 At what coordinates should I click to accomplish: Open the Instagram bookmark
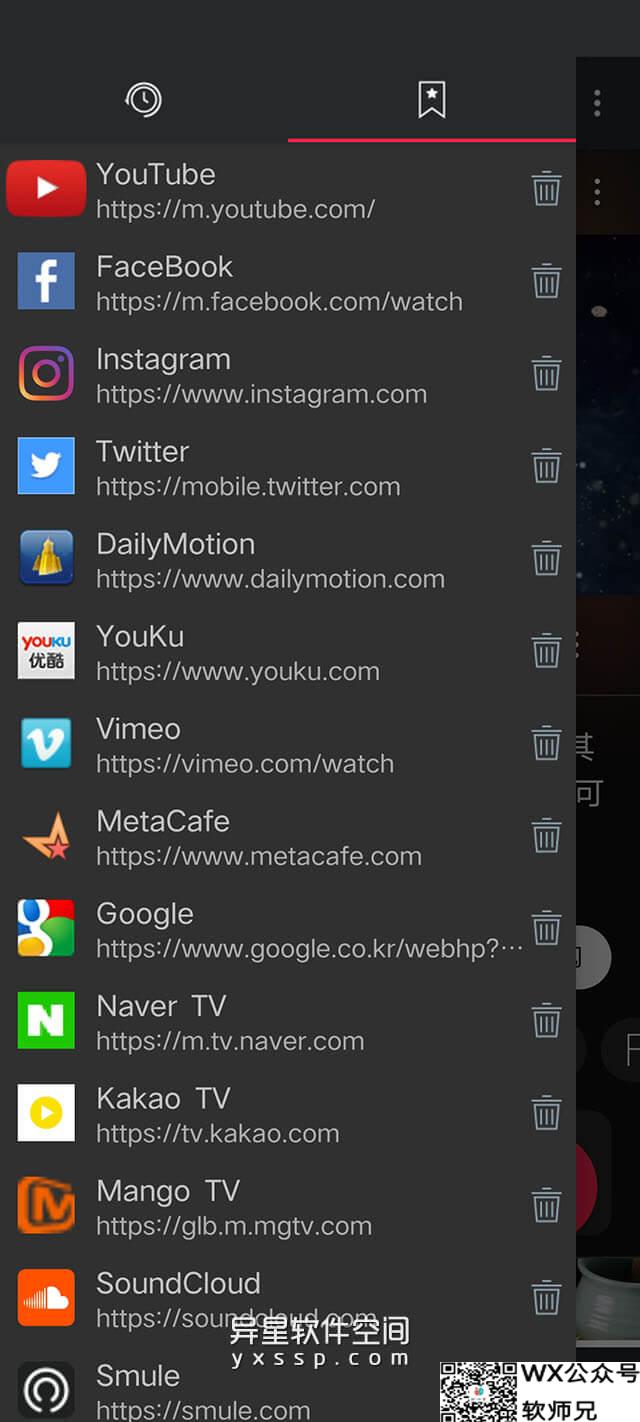(260, 375)
